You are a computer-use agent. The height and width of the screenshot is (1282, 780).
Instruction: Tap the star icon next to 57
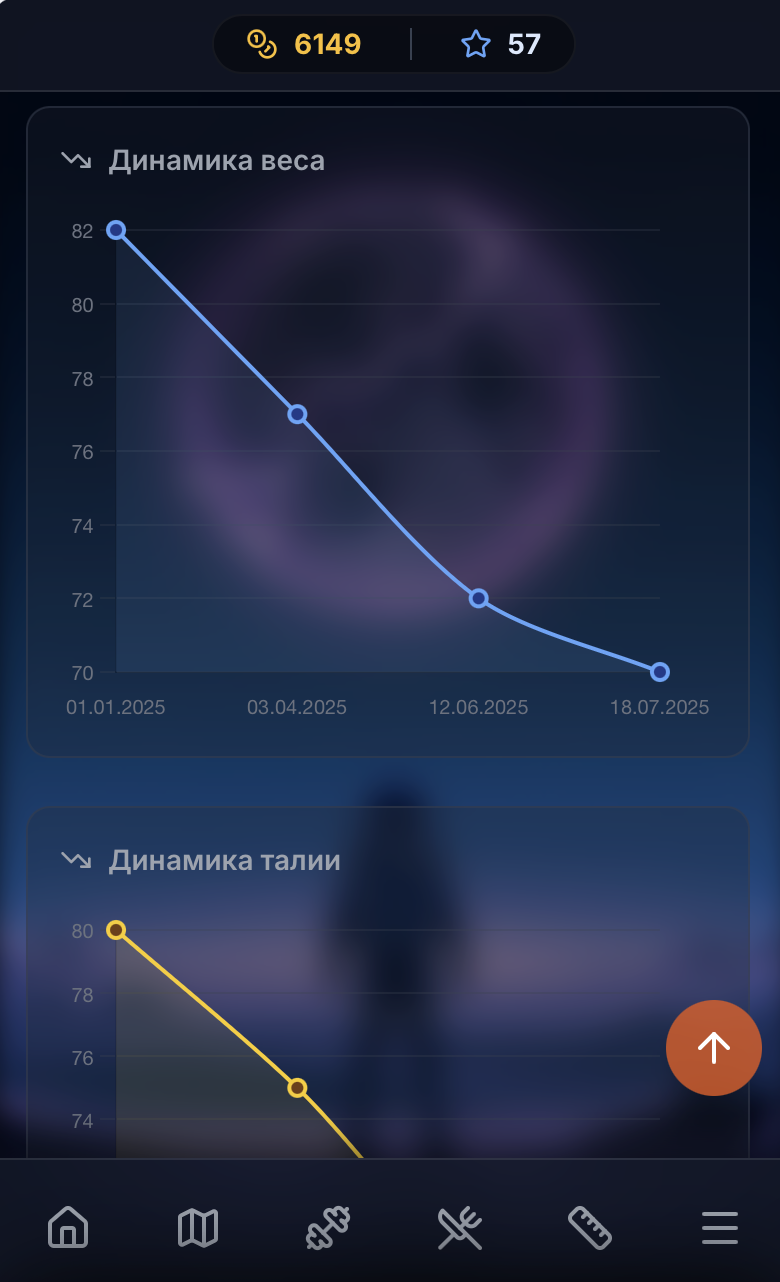point(478,44)
